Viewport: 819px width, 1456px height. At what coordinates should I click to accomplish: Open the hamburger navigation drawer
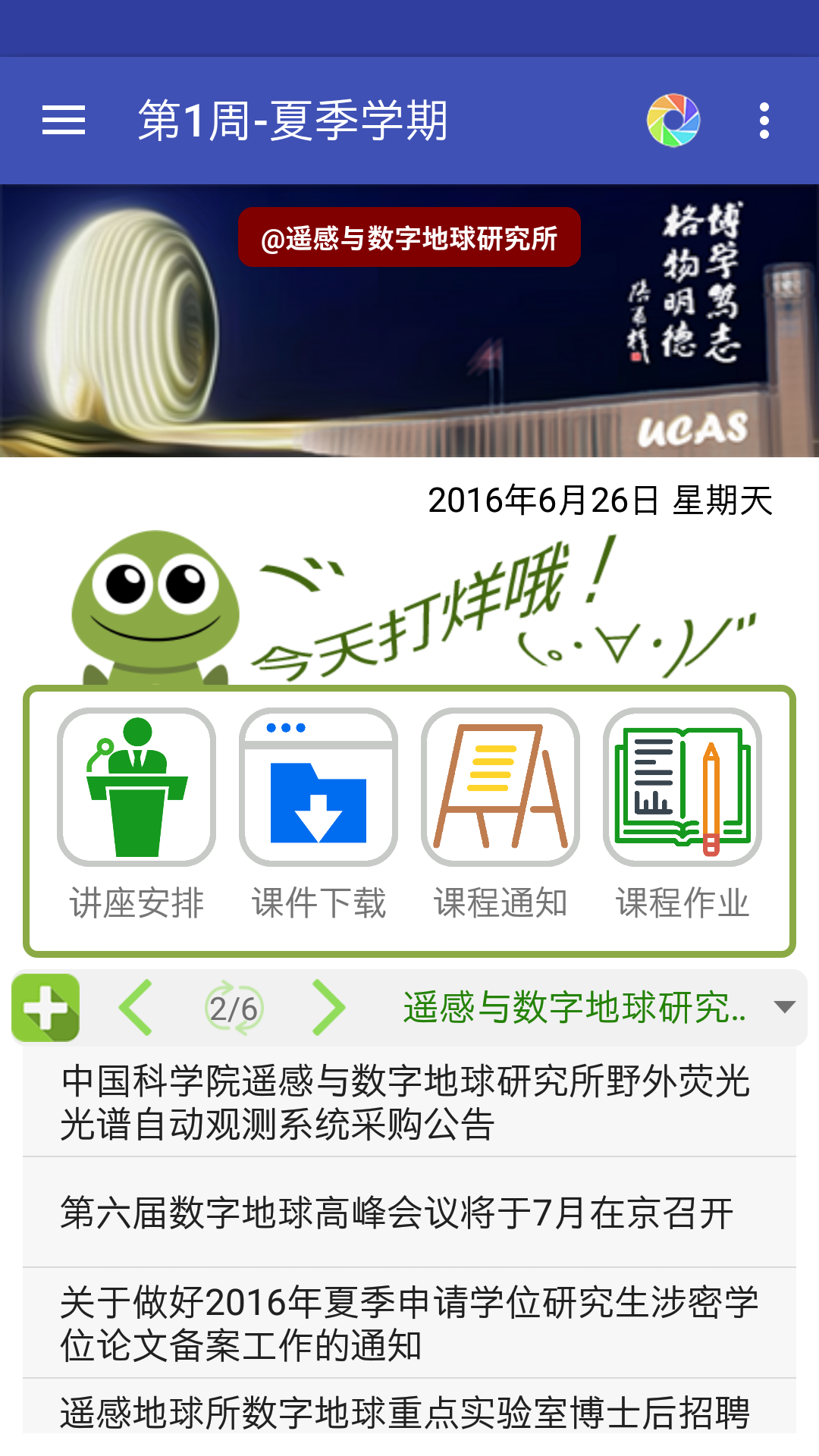coord(64,121)
